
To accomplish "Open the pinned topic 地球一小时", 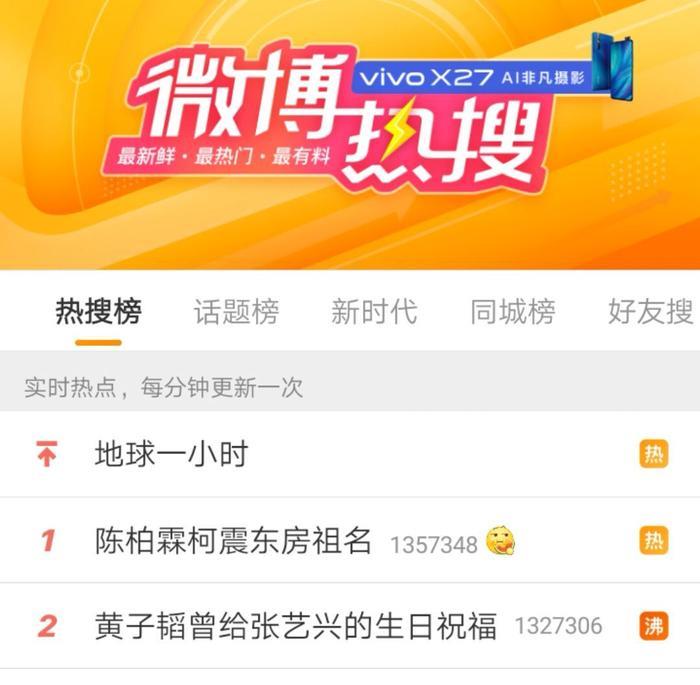I will coord(171,455).
